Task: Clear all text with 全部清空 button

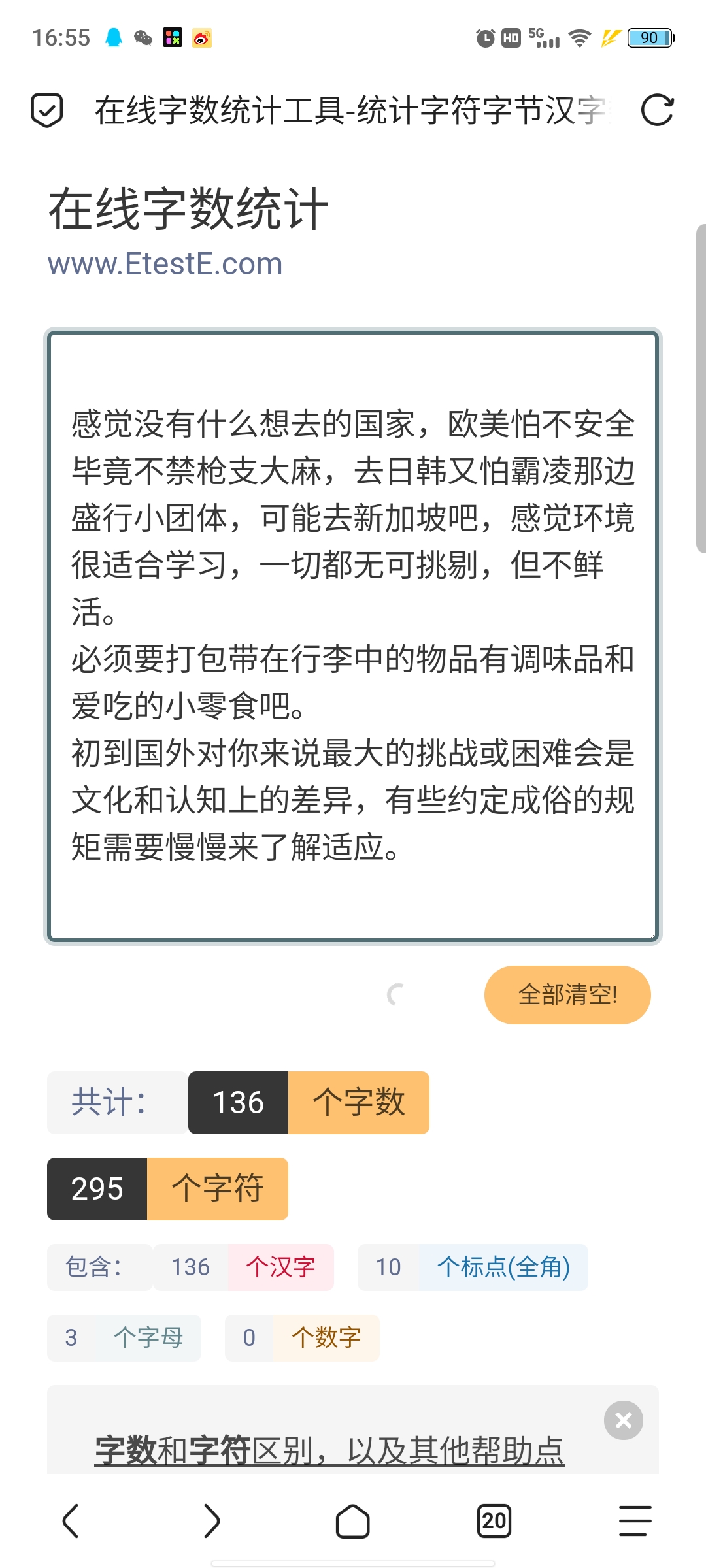Action: 567,994
